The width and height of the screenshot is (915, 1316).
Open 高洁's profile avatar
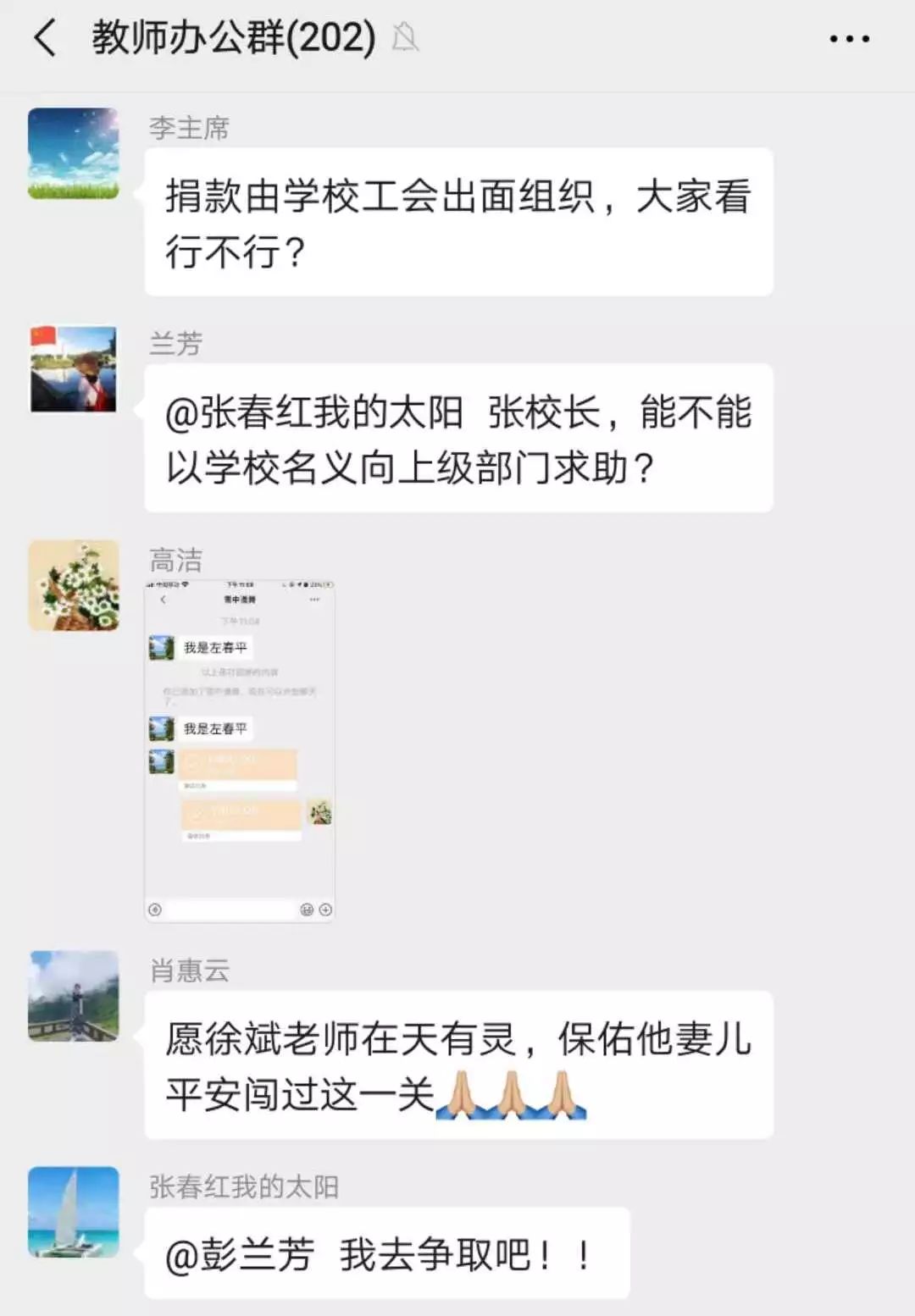(74, 585)
